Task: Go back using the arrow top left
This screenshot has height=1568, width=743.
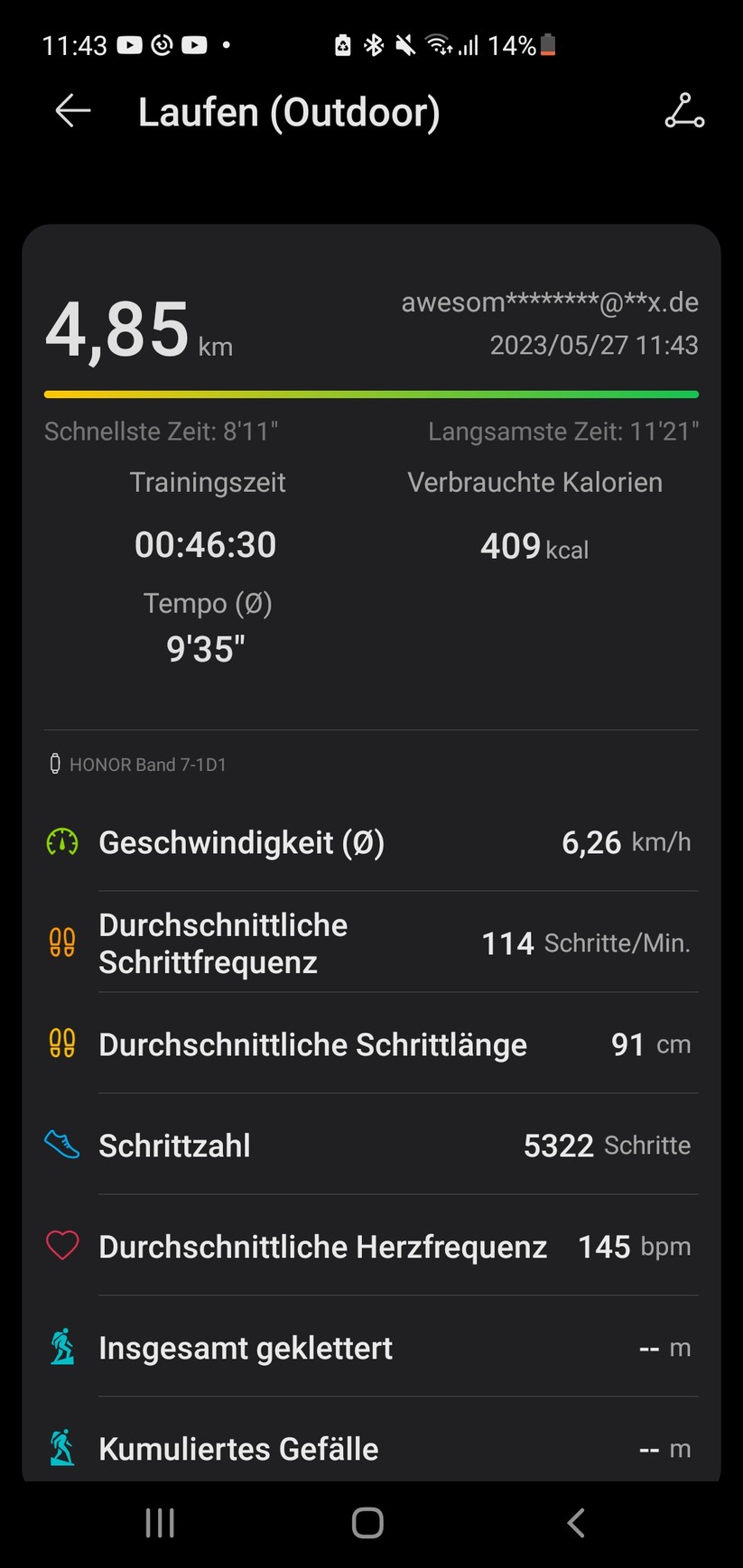Action: click(71, 110)
